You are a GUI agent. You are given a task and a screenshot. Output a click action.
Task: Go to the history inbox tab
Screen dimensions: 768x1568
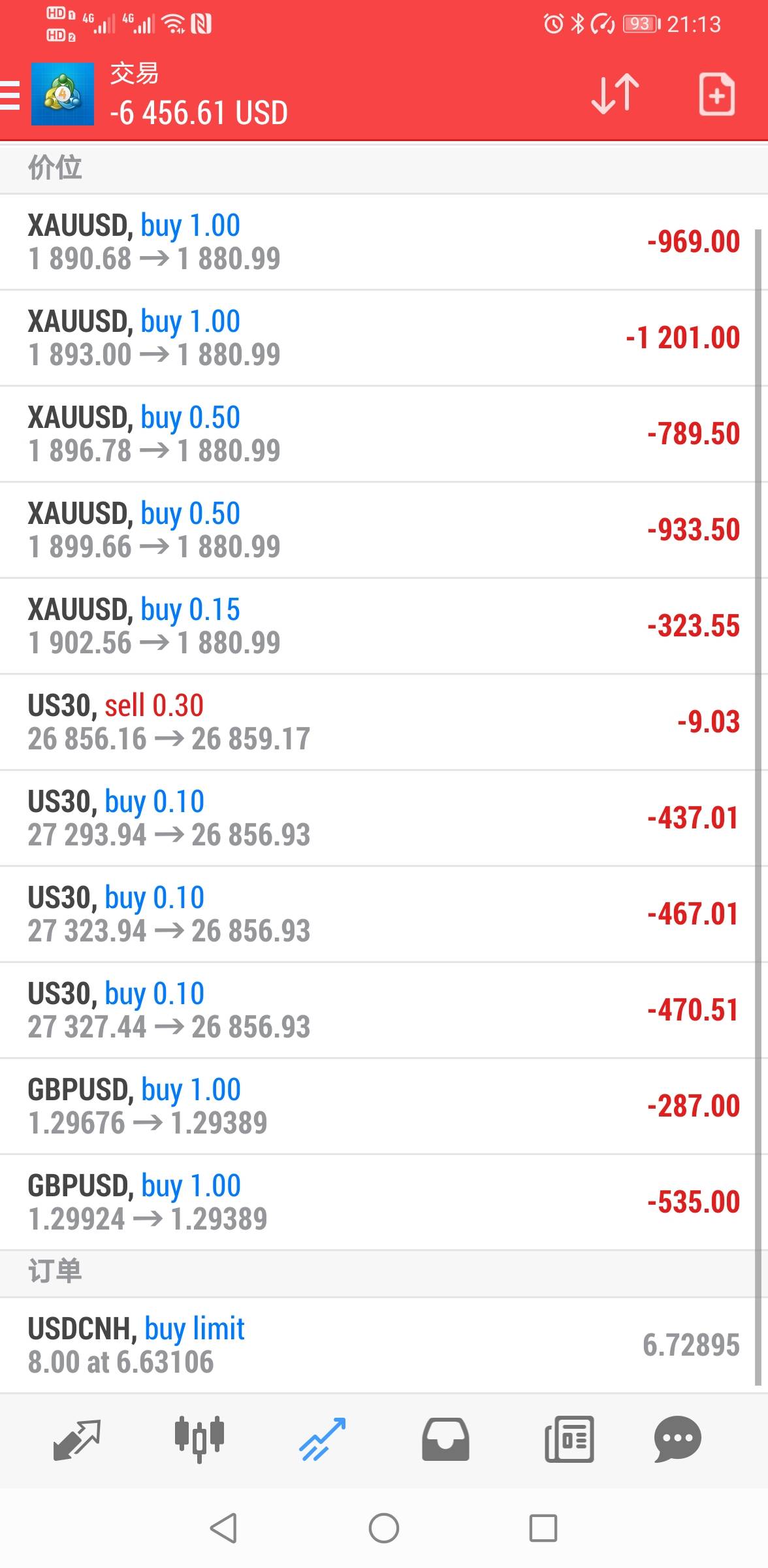(x=445, y=1440)
